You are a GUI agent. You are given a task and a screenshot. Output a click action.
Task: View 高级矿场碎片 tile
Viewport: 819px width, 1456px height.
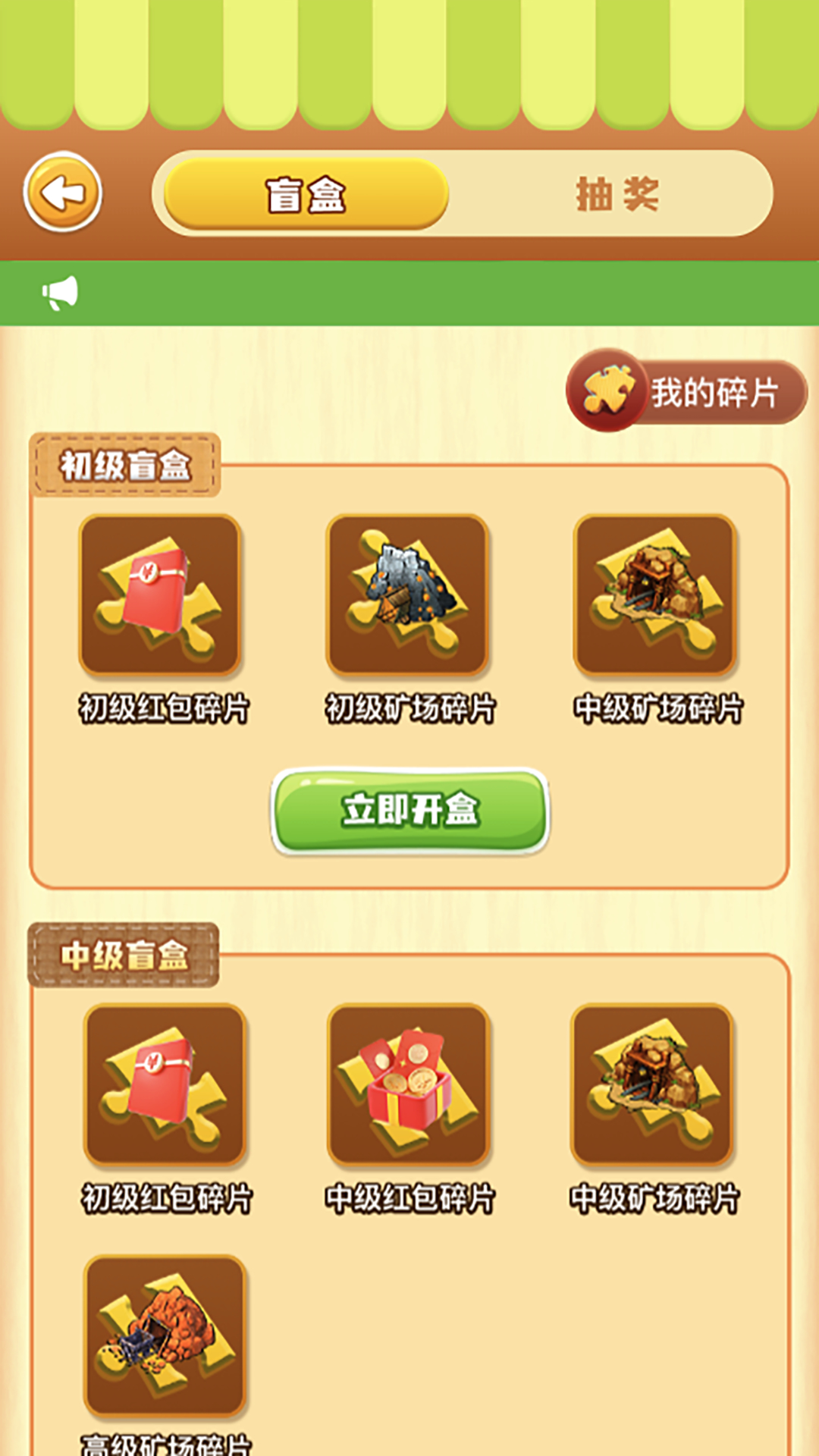tap(165, 1336)
